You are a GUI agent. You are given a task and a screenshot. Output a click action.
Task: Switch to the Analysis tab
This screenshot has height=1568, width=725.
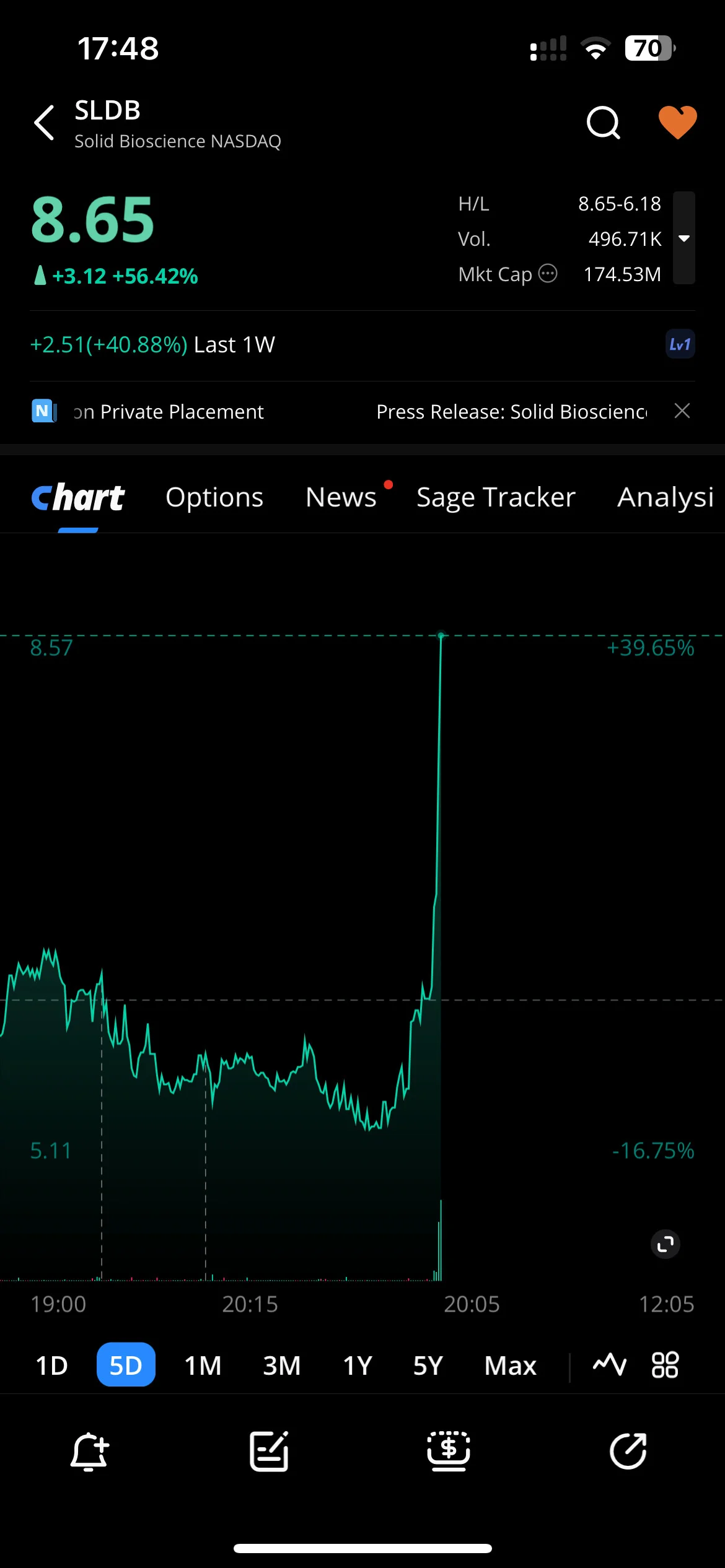(666, 497)
